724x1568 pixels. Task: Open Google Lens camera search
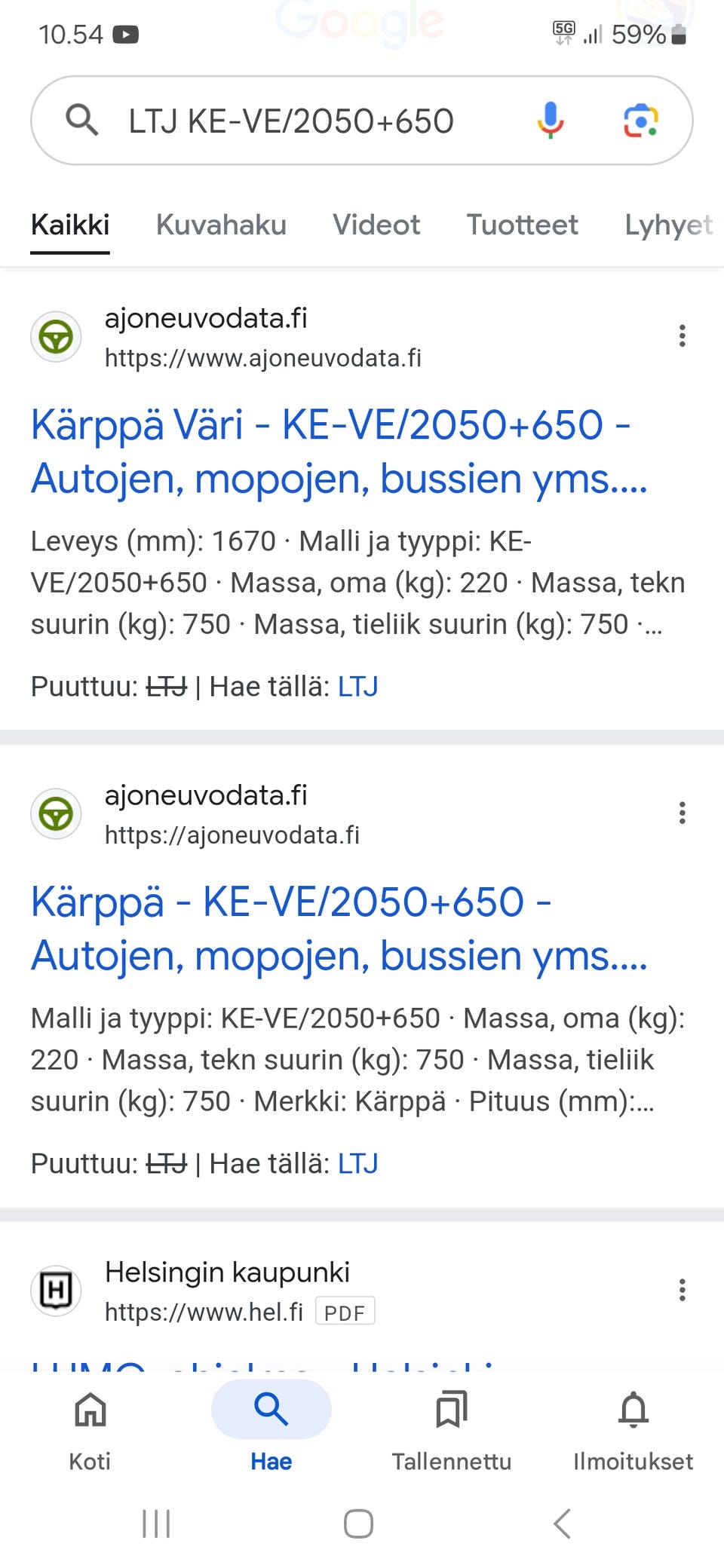pos(641,121)
